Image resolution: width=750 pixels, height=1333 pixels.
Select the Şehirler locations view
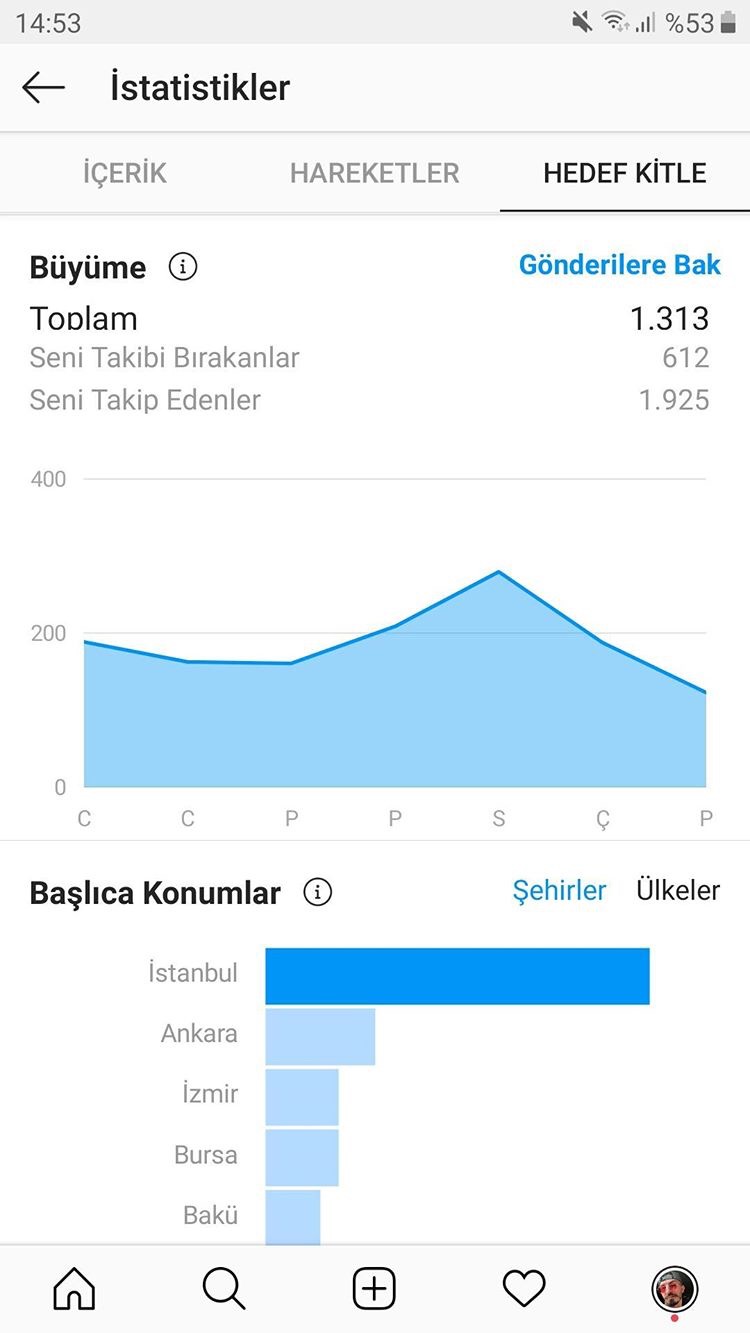tap(559, 891)
